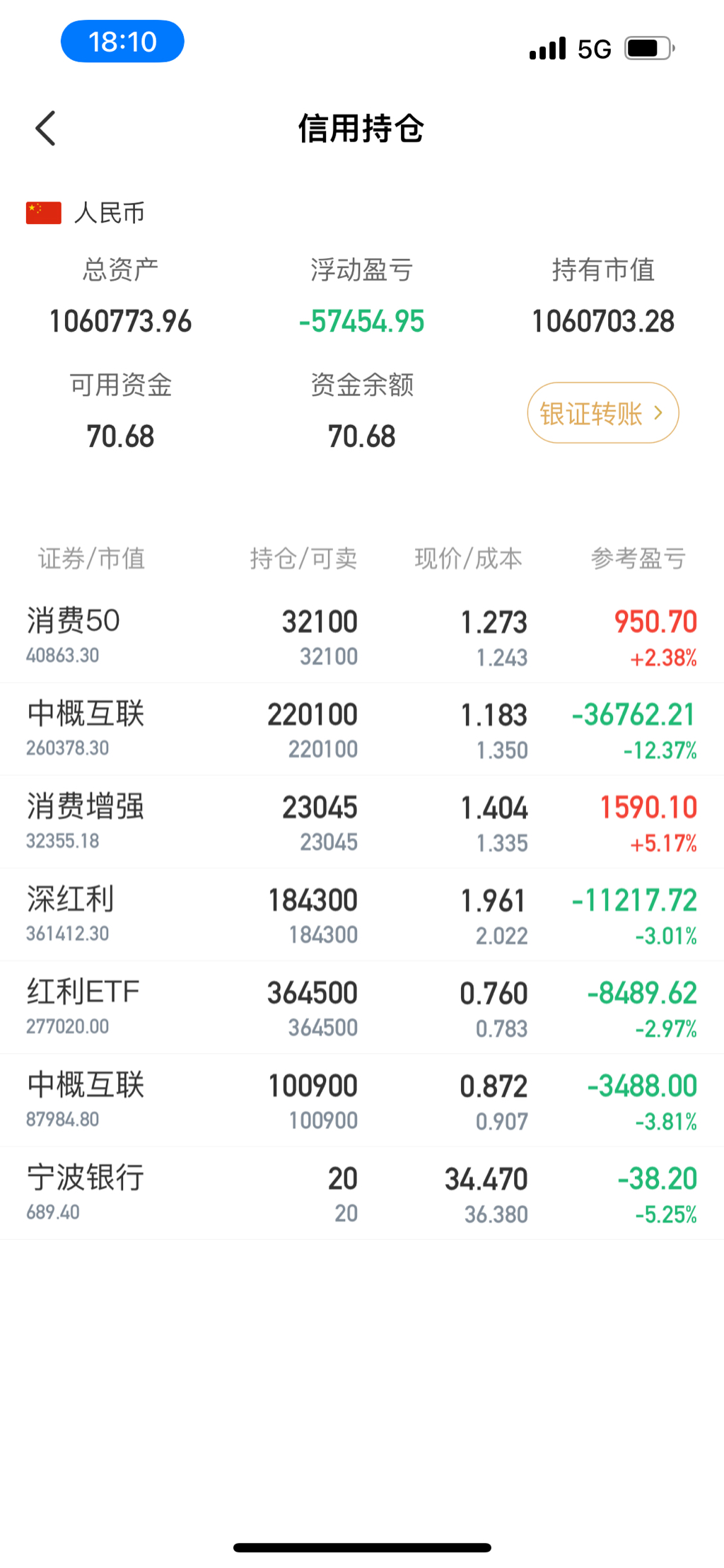The height and width of the screenshot is (1568, 724).
Task: View the 消费增强 holding details
Action: [362, 823]
